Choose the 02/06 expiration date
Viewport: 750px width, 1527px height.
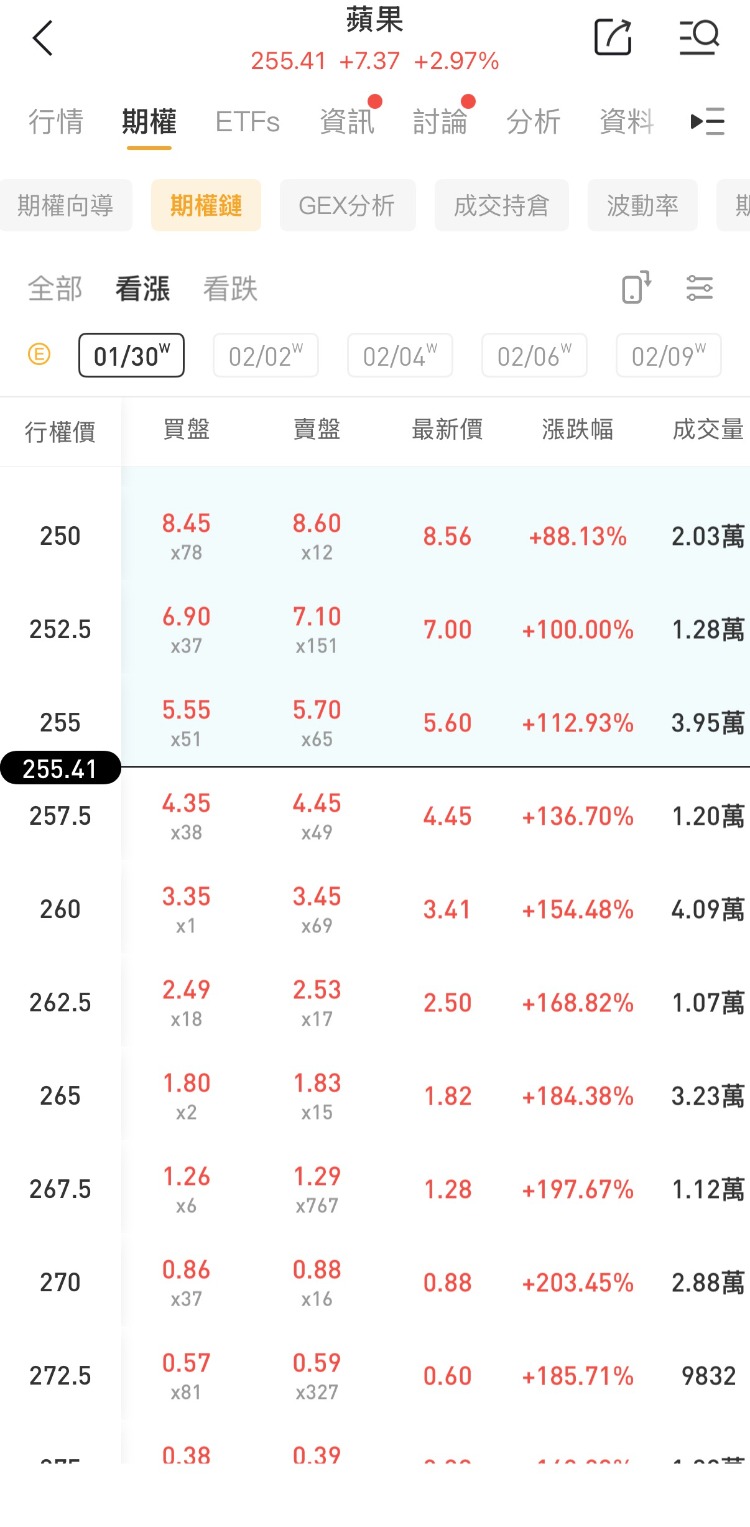click(534, 356)
